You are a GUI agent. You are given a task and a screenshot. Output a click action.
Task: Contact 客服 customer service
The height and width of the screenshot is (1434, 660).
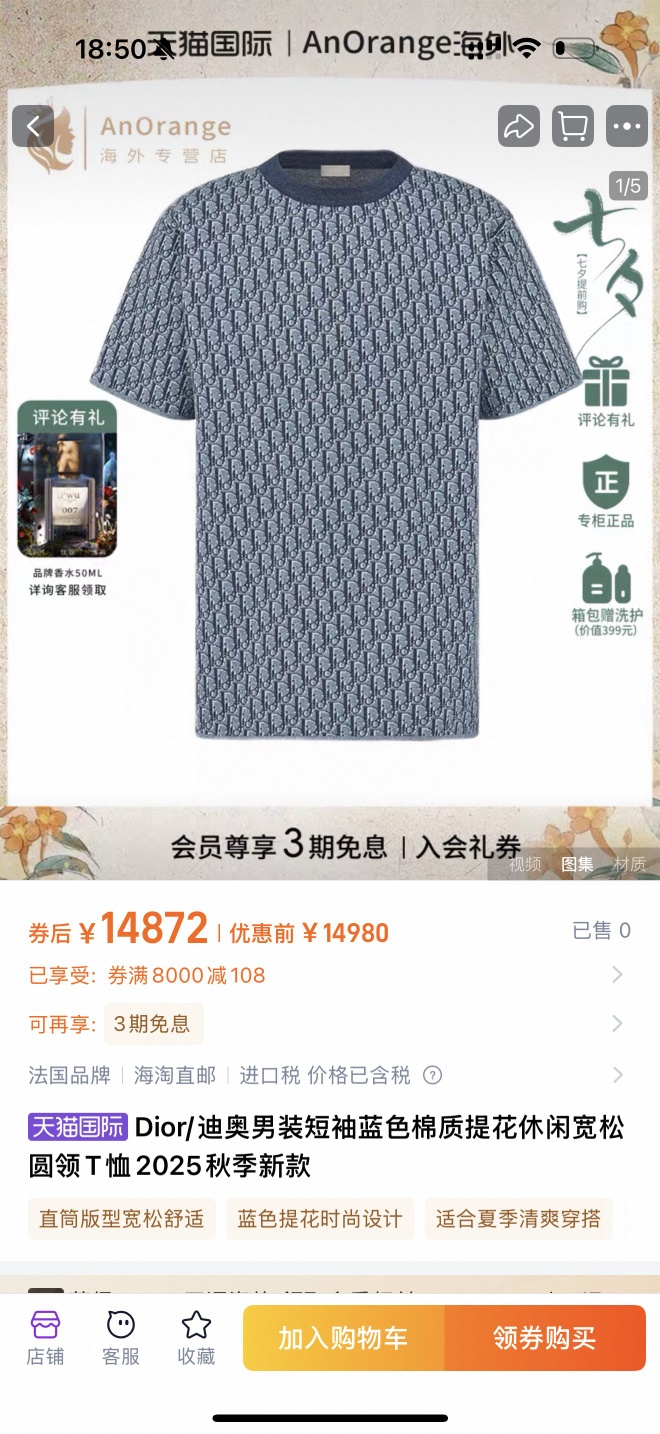tap(120, 1338)
